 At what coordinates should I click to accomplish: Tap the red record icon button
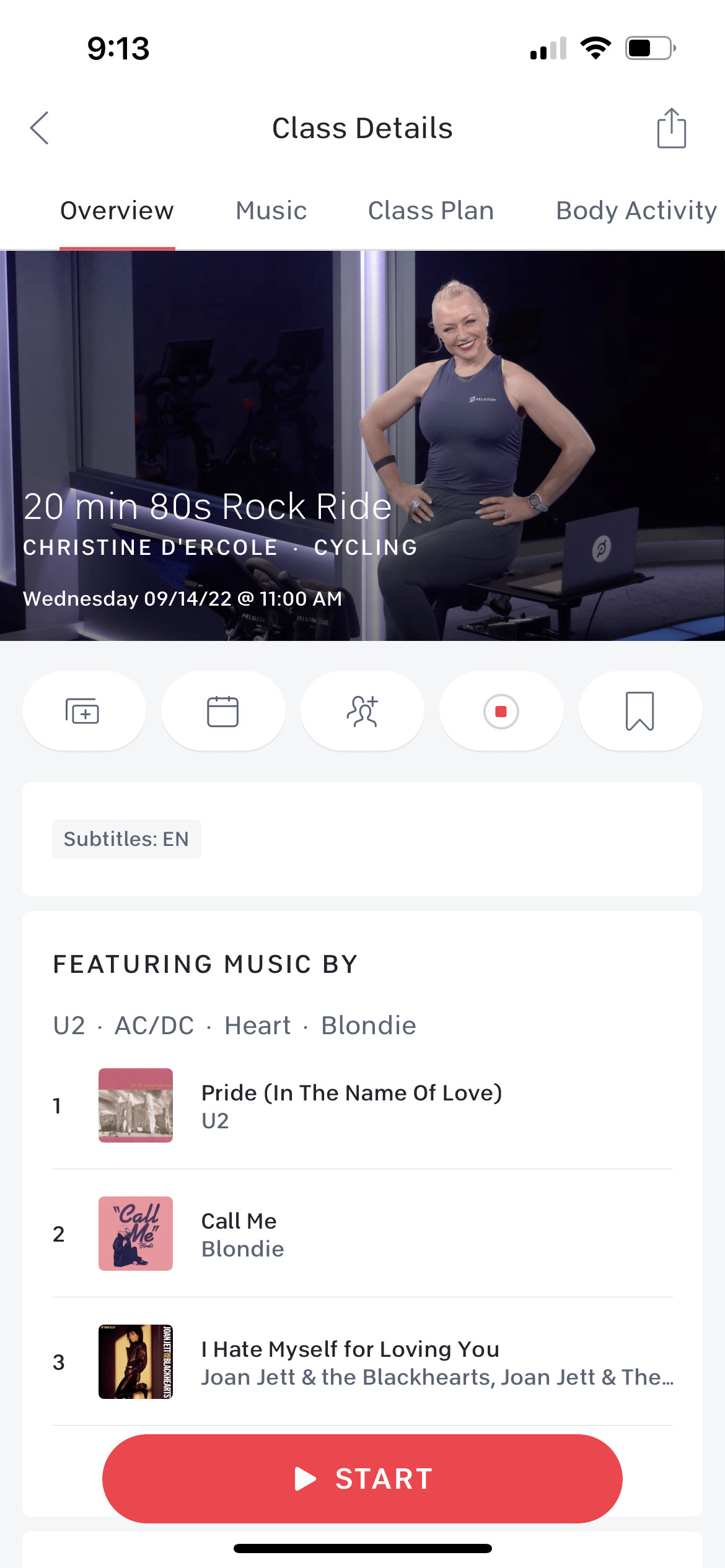coord(501,711)
